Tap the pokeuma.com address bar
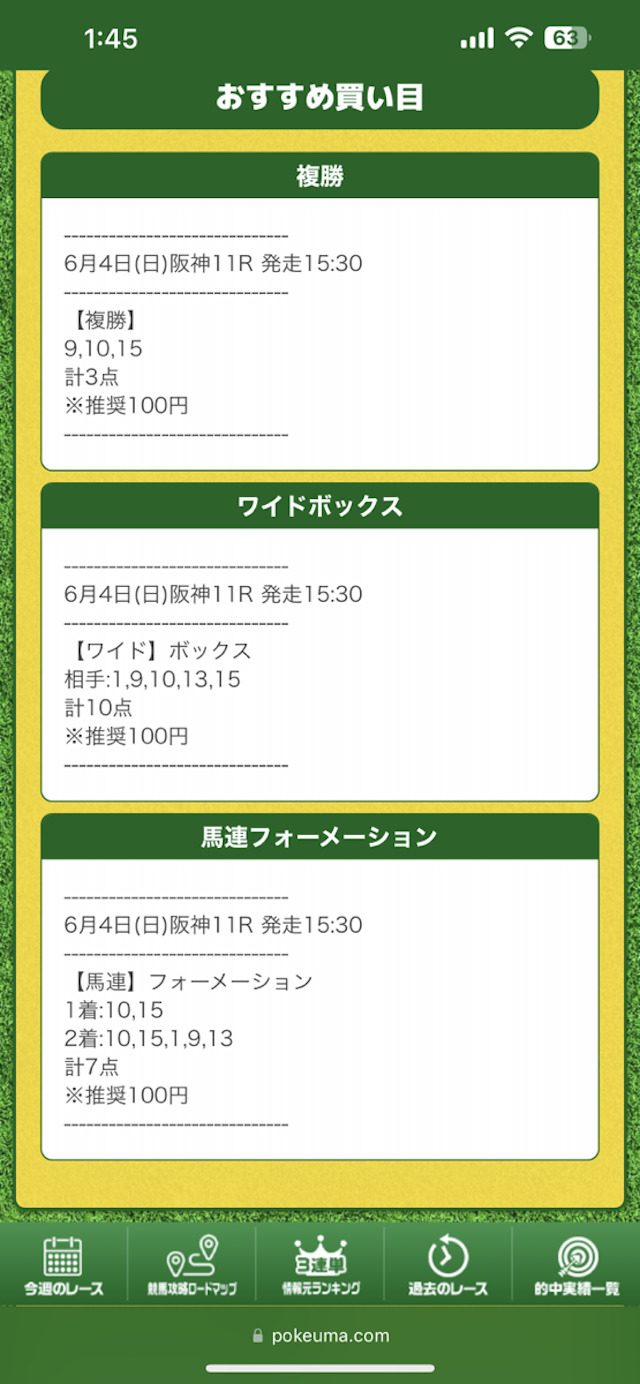640x1384 pixels. tap(320, 1336)
